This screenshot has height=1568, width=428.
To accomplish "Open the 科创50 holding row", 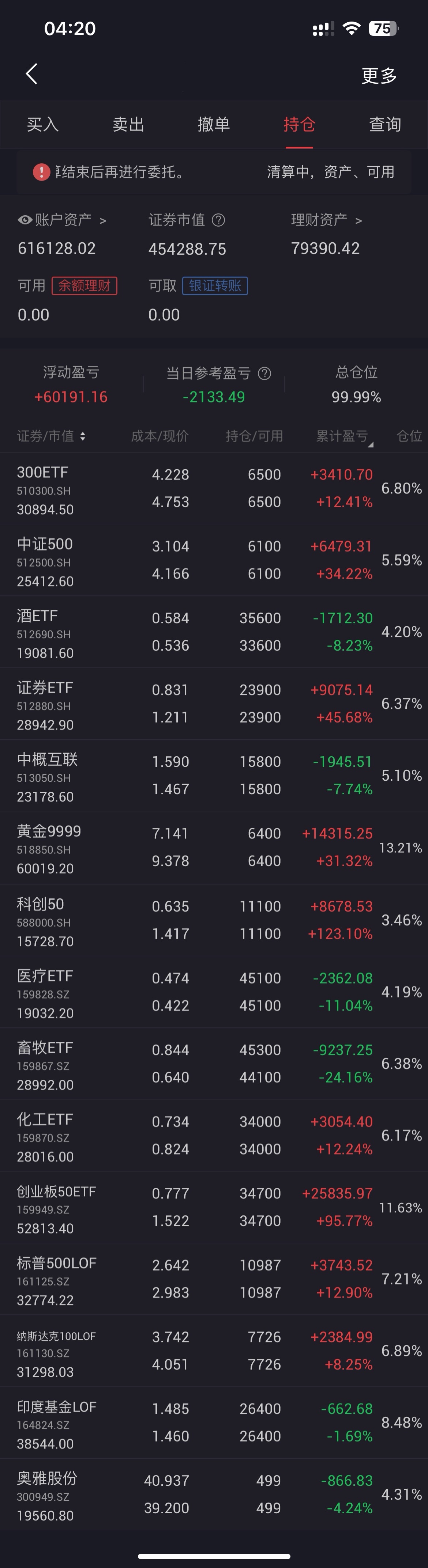I will click(x=214, y=920).
